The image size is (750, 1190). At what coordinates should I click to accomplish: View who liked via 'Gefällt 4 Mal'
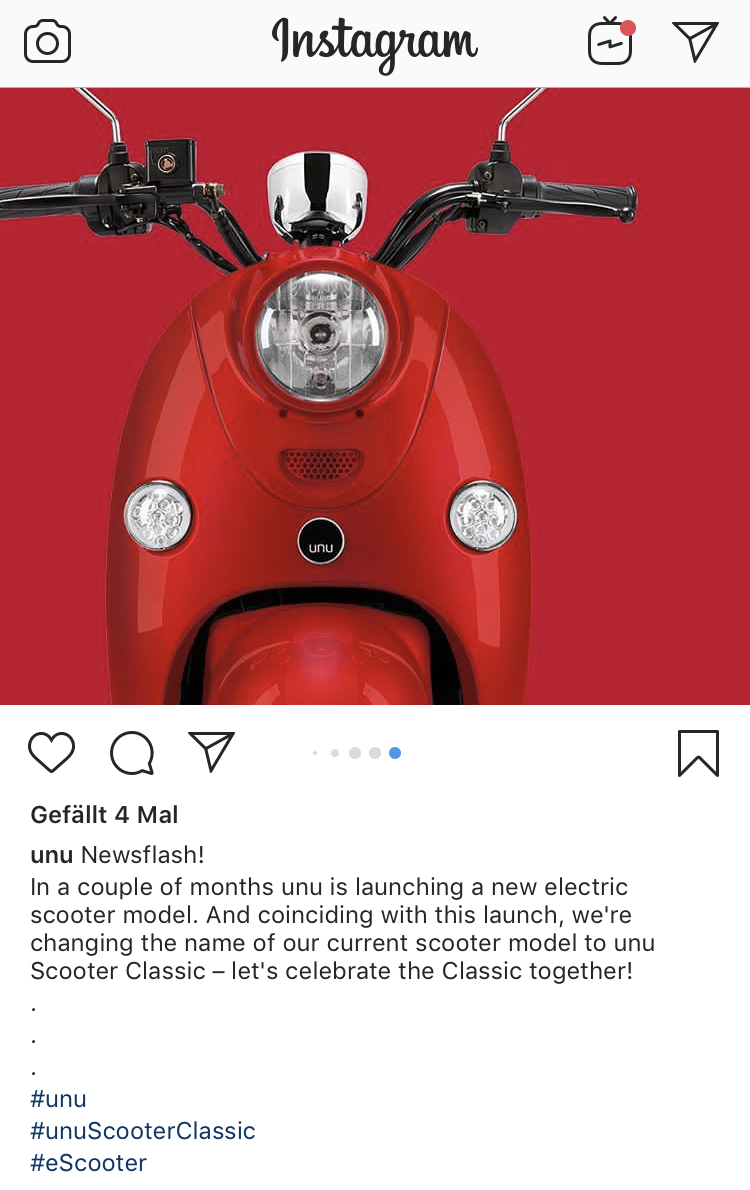click(104, 815)
